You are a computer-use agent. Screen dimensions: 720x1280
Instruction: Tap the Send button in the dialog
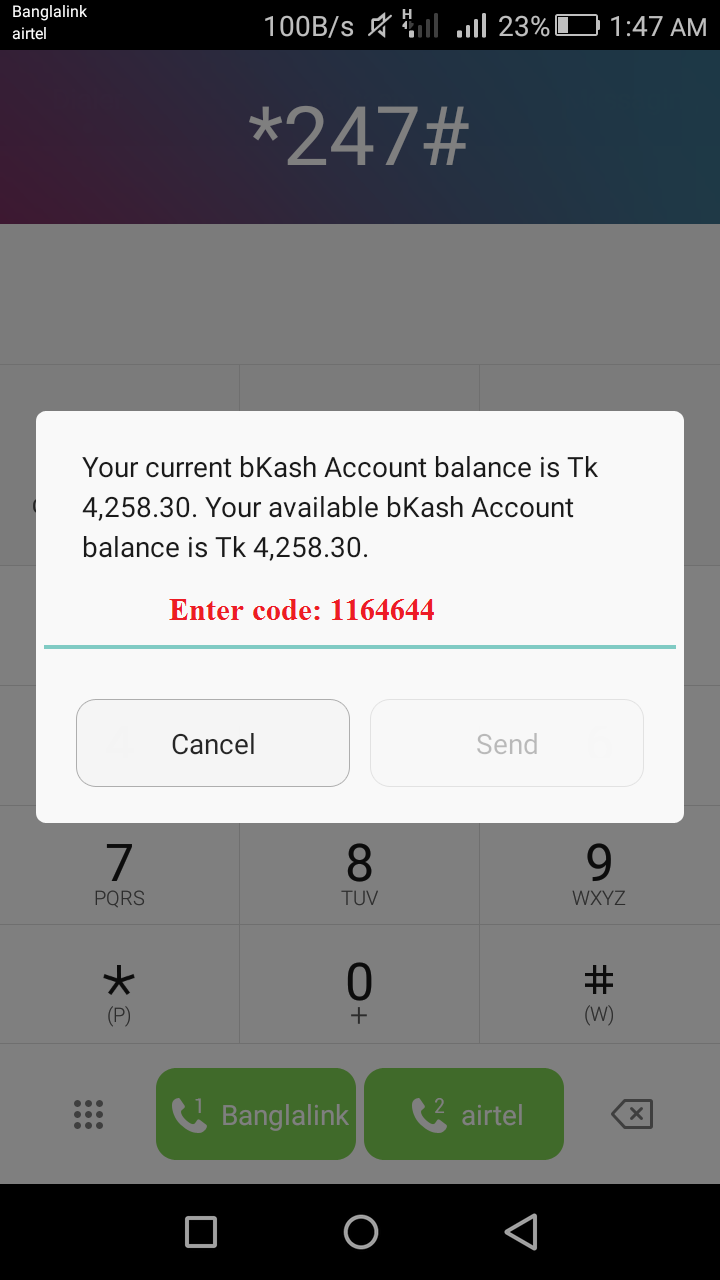(507, 743)
